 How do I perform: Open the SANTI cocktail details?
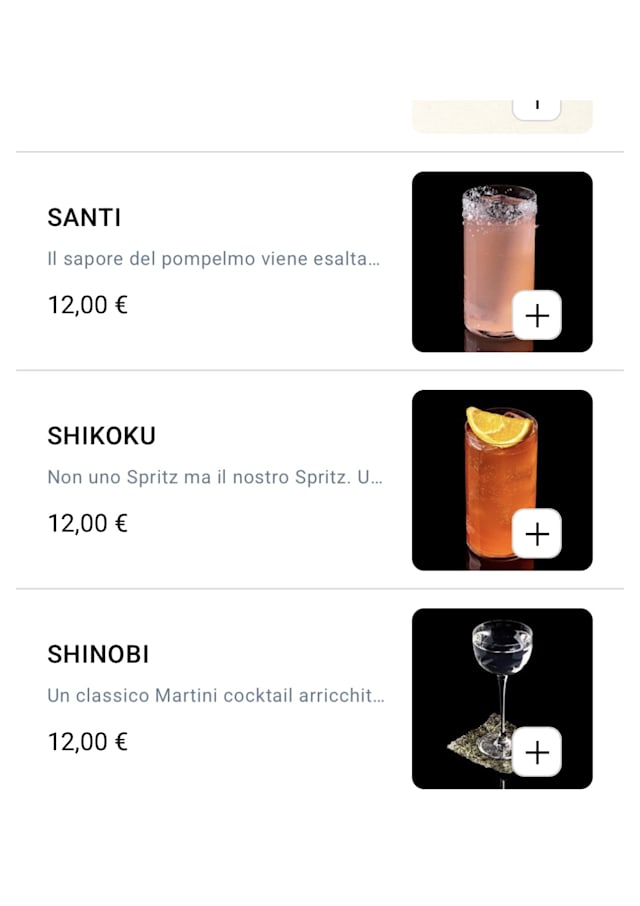tap(84, 218)
